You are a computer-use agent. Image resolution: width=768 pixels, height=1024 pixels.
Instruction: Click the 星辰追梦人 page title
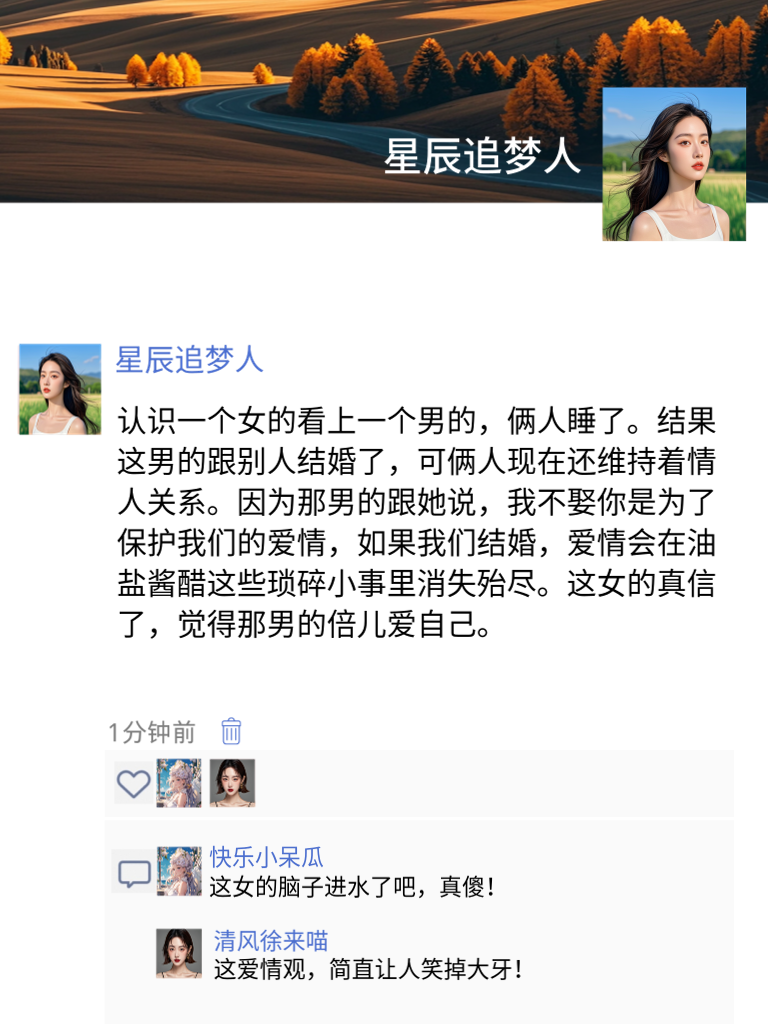pyautogui.click(x=482, y=157)
